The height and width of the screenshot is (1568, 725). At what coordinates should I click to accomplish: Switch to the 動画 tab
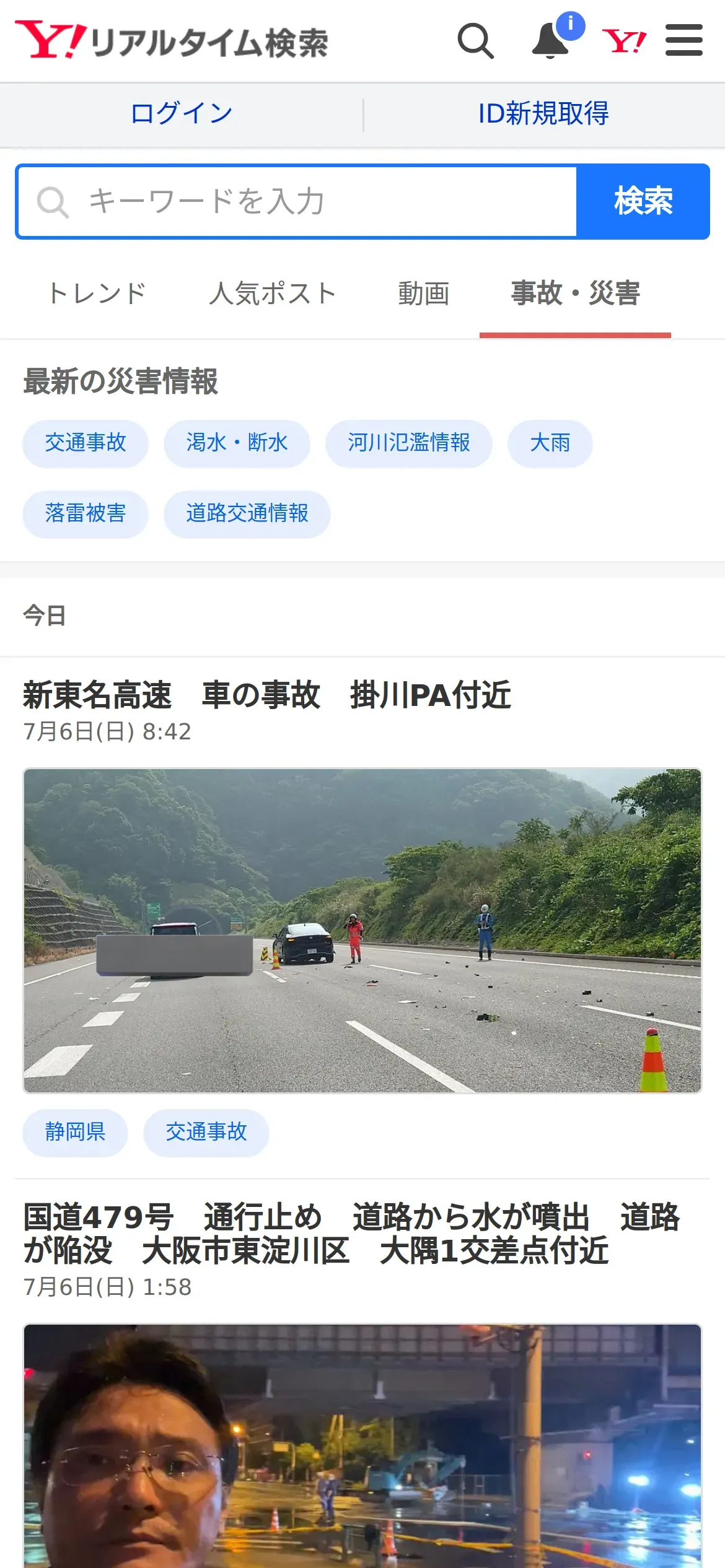tap(424, 294)
